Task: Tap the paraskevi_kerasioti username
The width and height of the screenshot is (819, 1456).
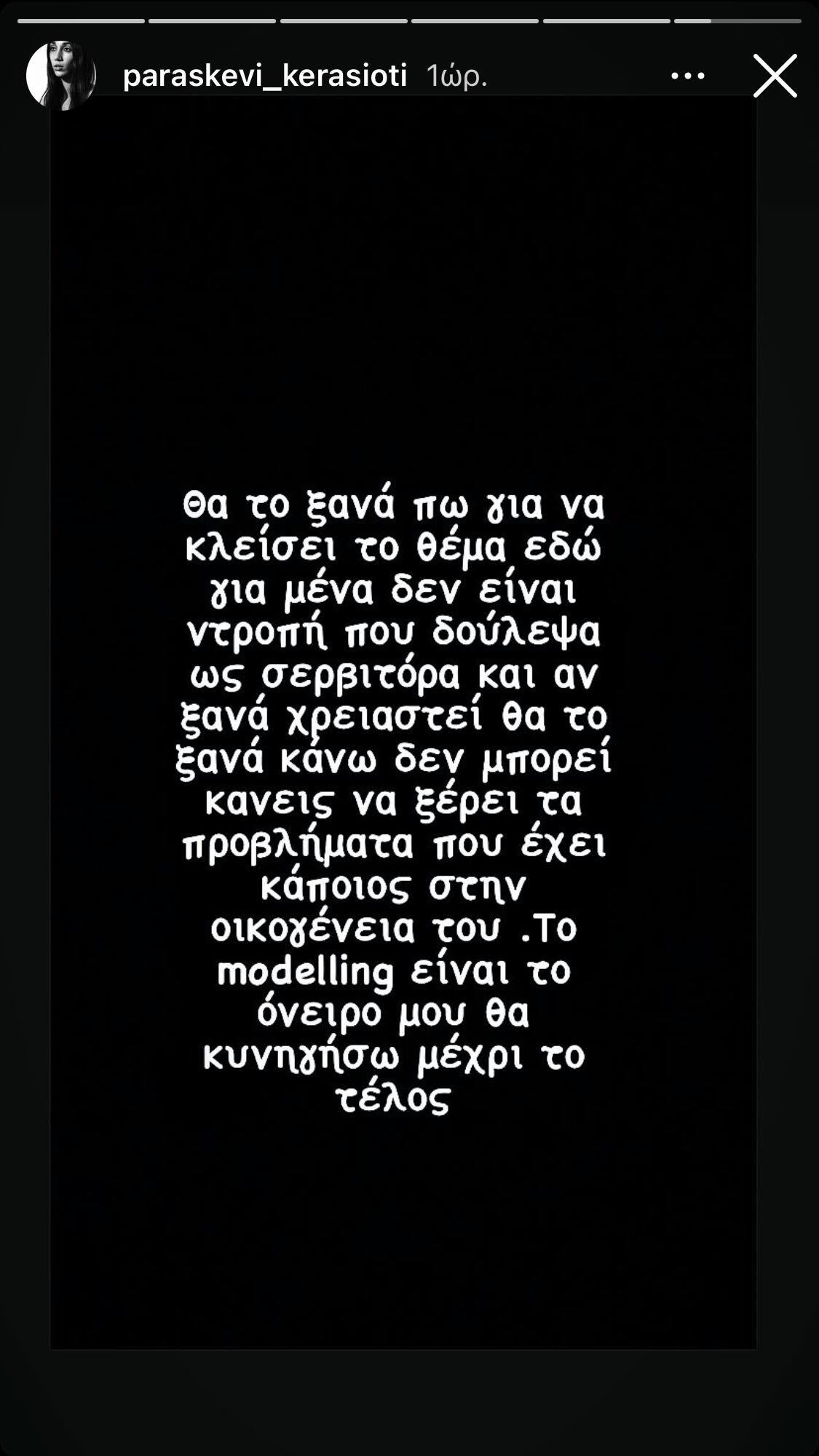Action: tap(265, 76)
